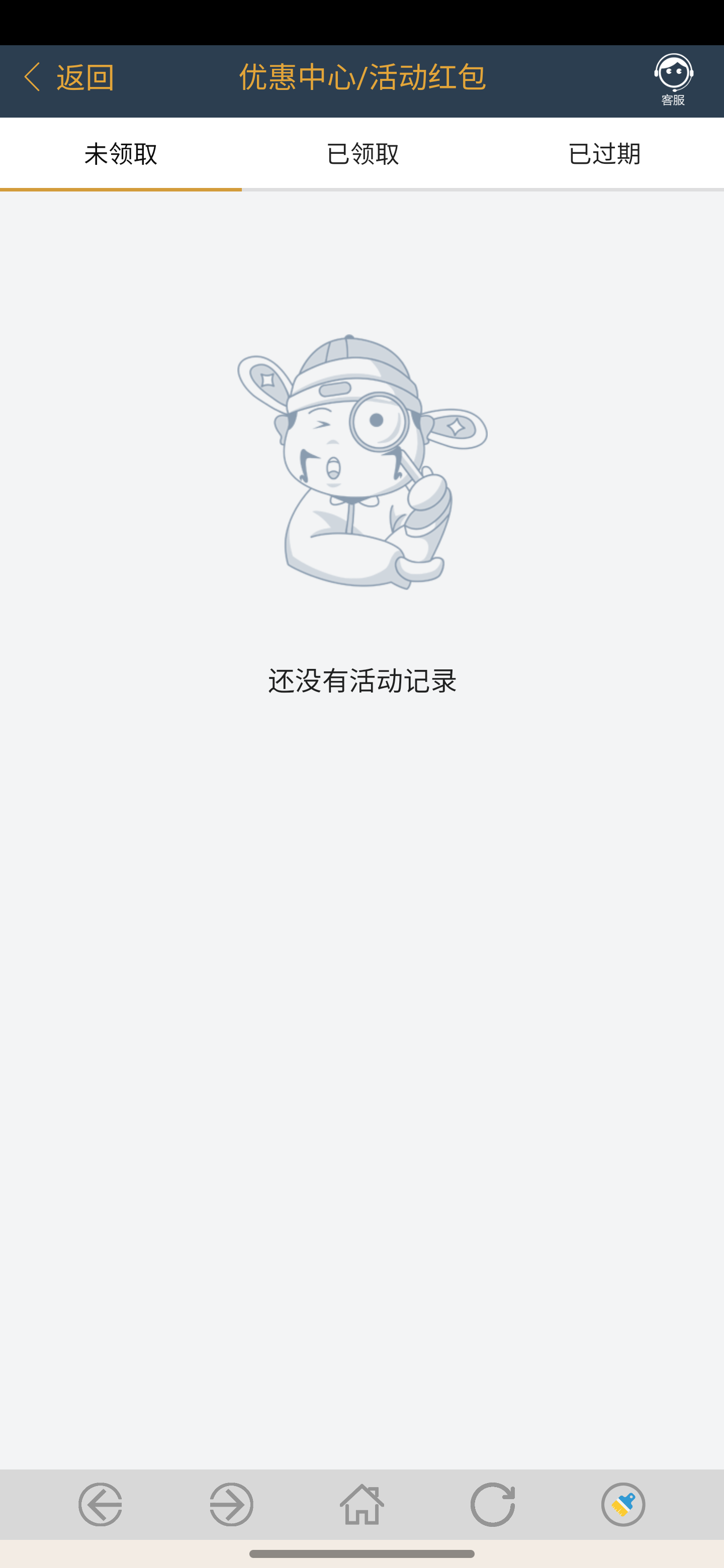Go forward with the toolbar's right arrow
The height and width of the screenshot is (1568, 724).
coord(231,1504)
